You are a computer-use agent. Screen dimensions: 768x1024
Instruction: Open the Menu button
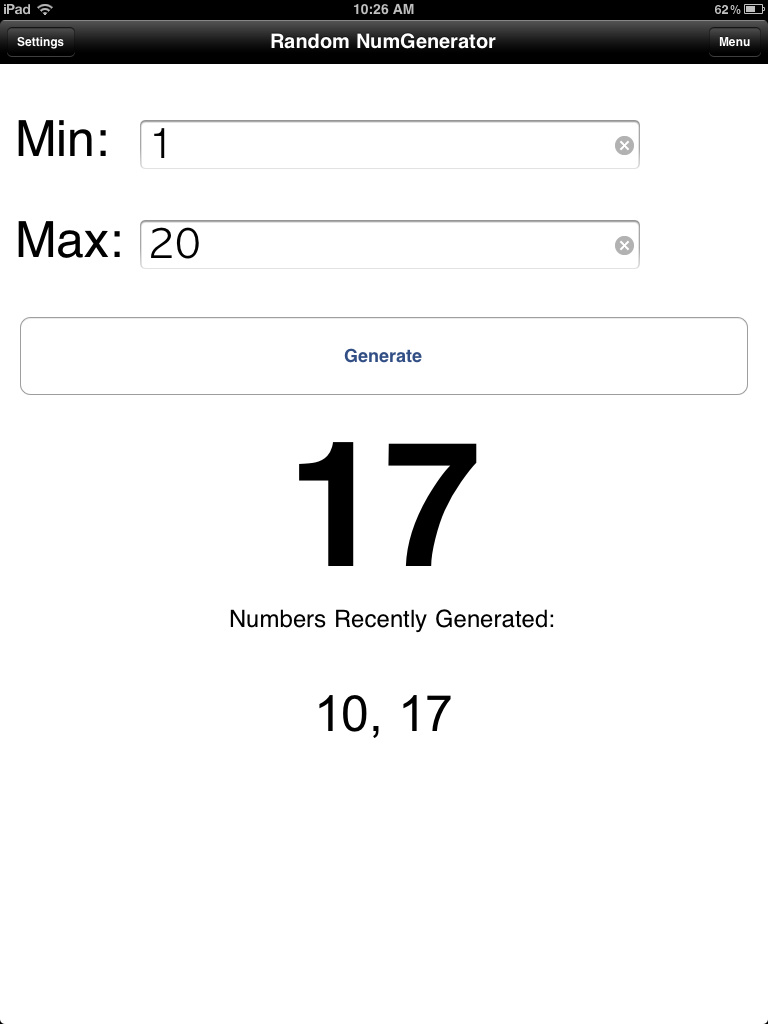click(734, 42)
